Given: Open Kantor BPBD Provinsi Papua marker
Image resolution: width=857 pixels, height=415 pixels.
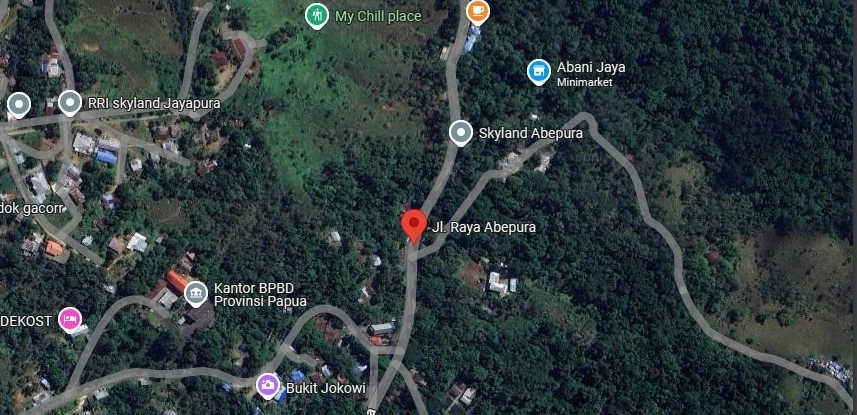Looking at the screenshot, I should pos(196,293).
